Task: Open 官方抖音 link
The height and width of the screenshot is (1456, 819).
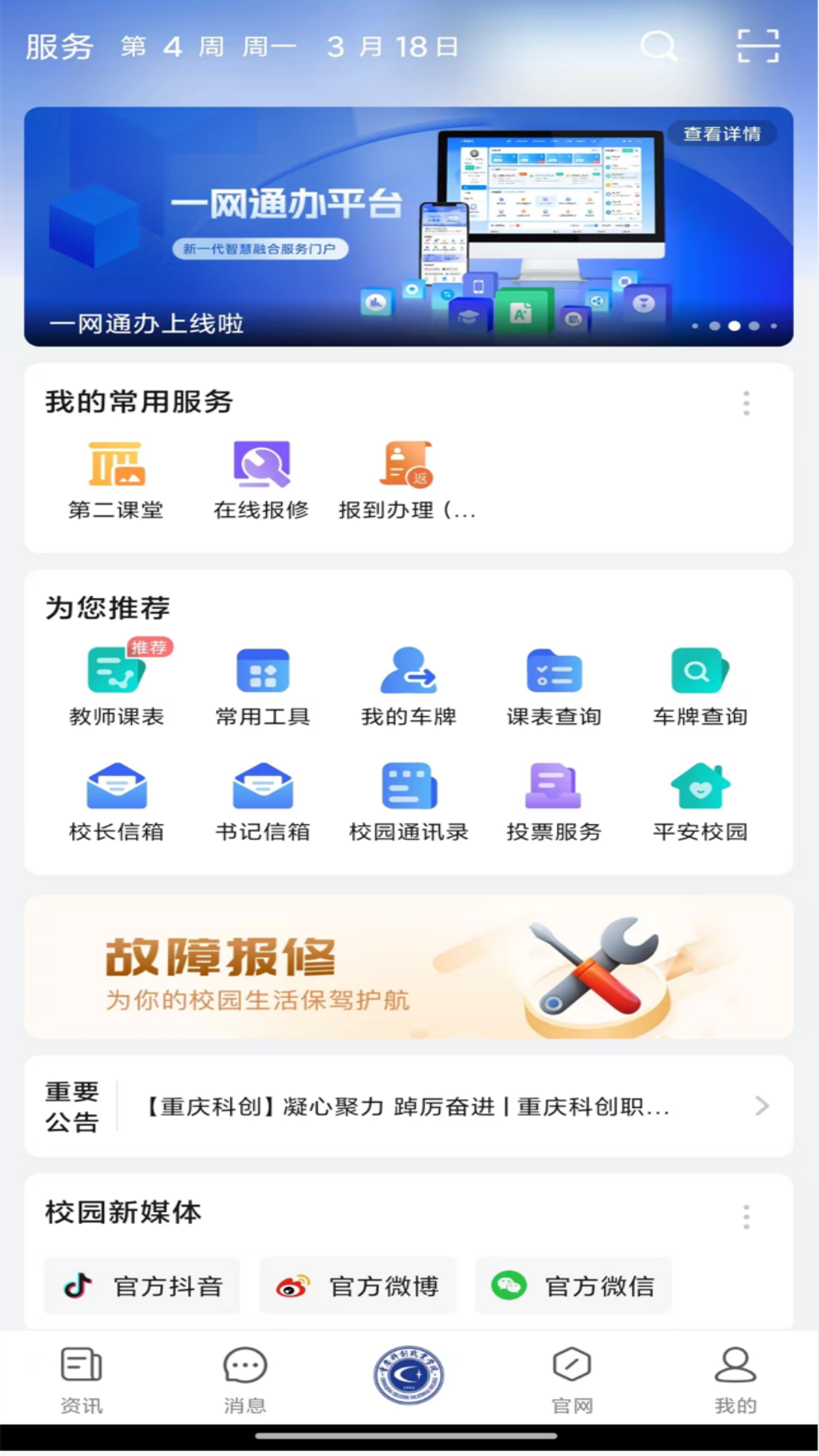Action: click(143, 1286)
